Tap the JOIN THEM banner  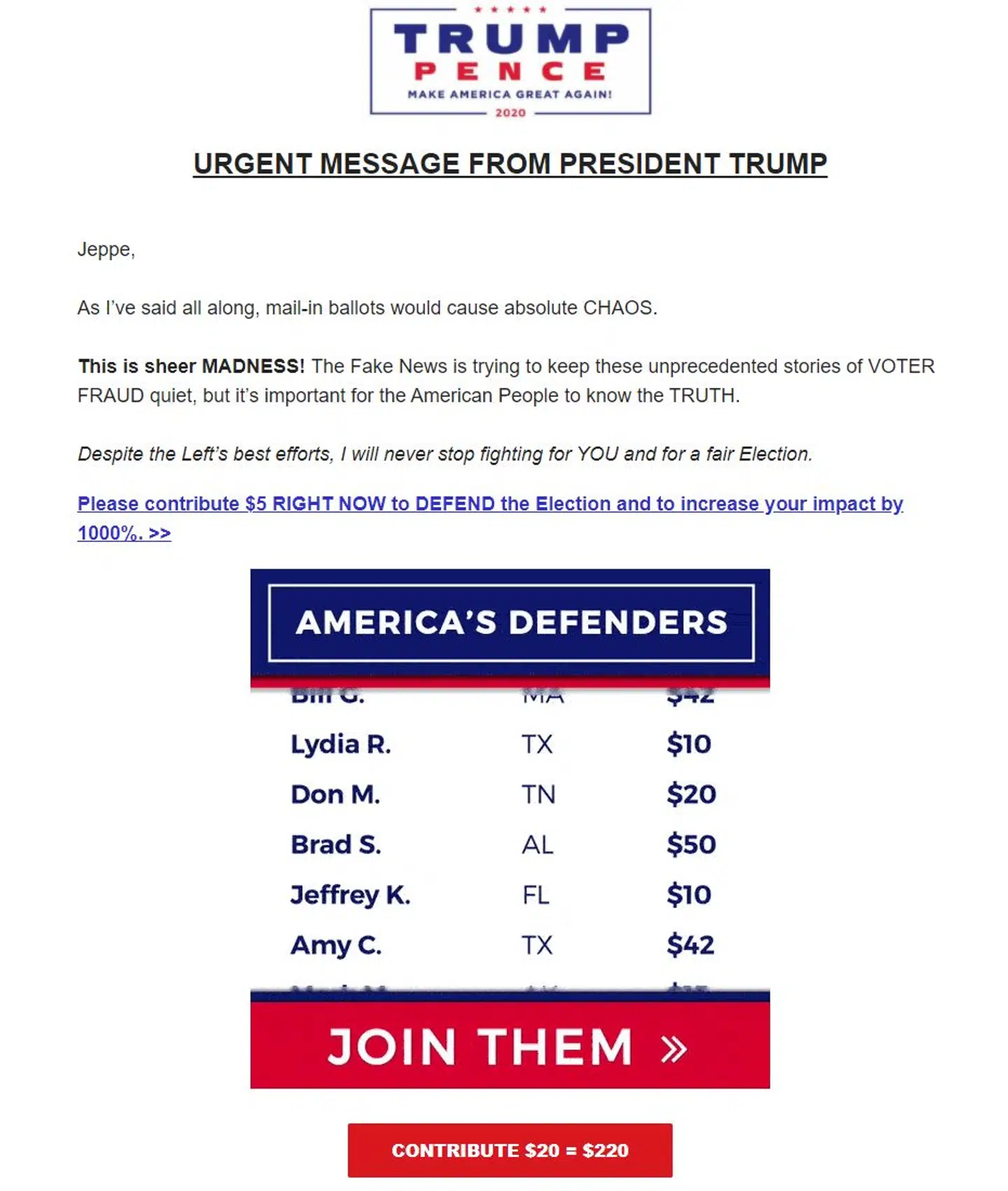tap(510, 1045)
